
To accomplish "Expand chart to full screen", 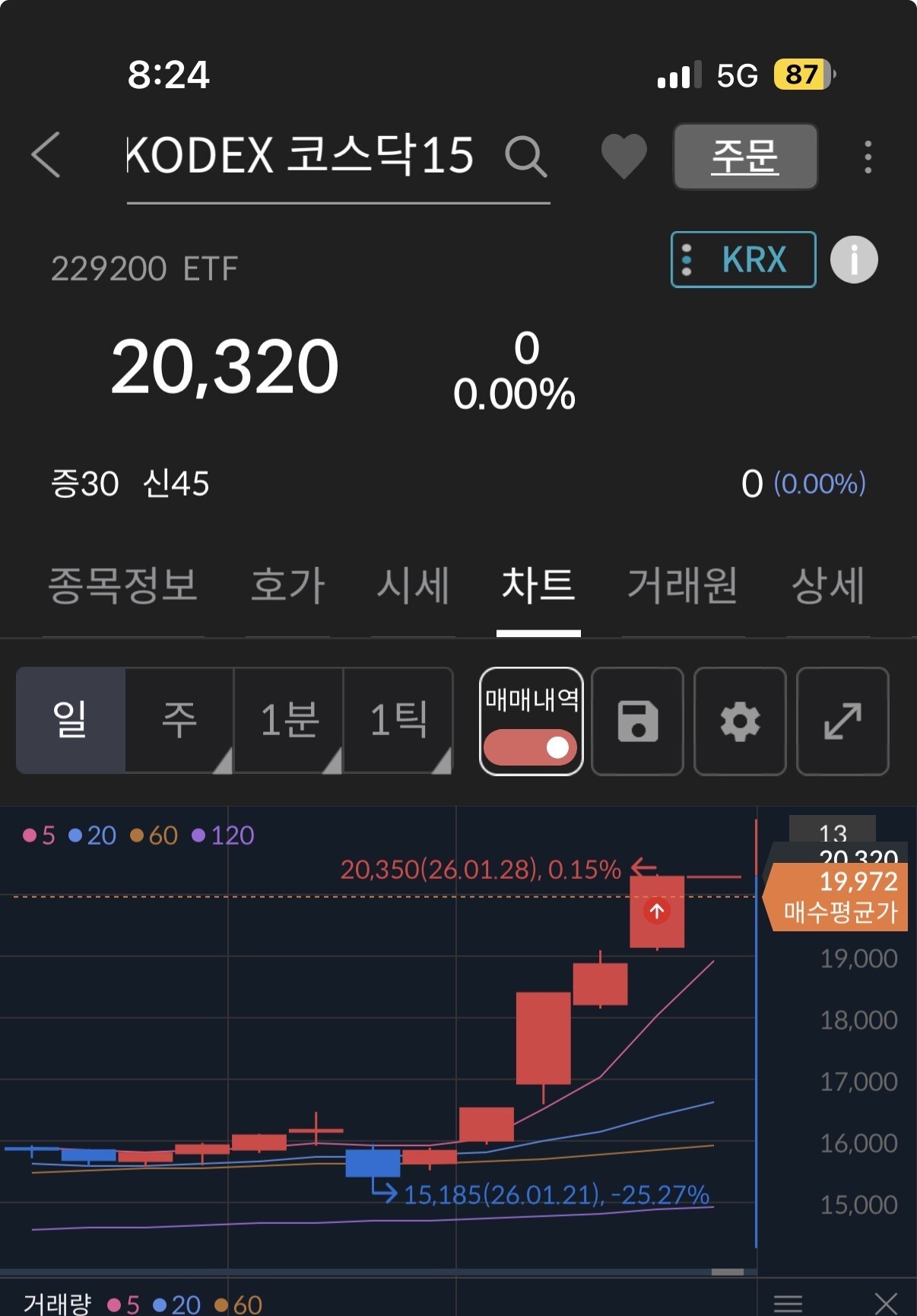I will click(842, 721).
